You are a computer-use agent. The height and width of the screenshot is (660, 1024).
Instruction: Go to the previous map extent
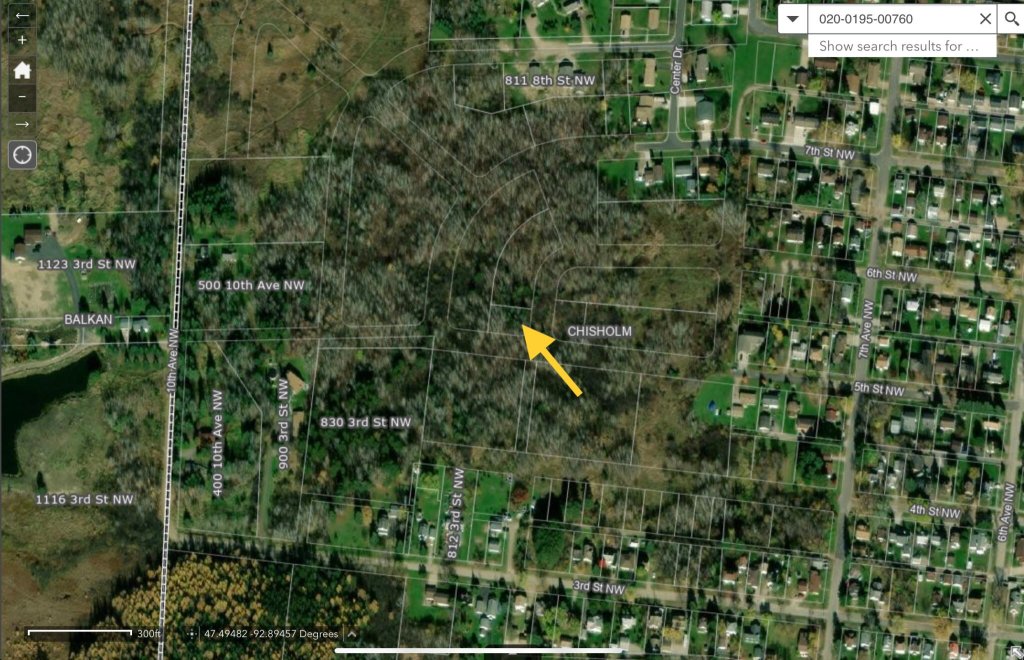tap(22, 16)
